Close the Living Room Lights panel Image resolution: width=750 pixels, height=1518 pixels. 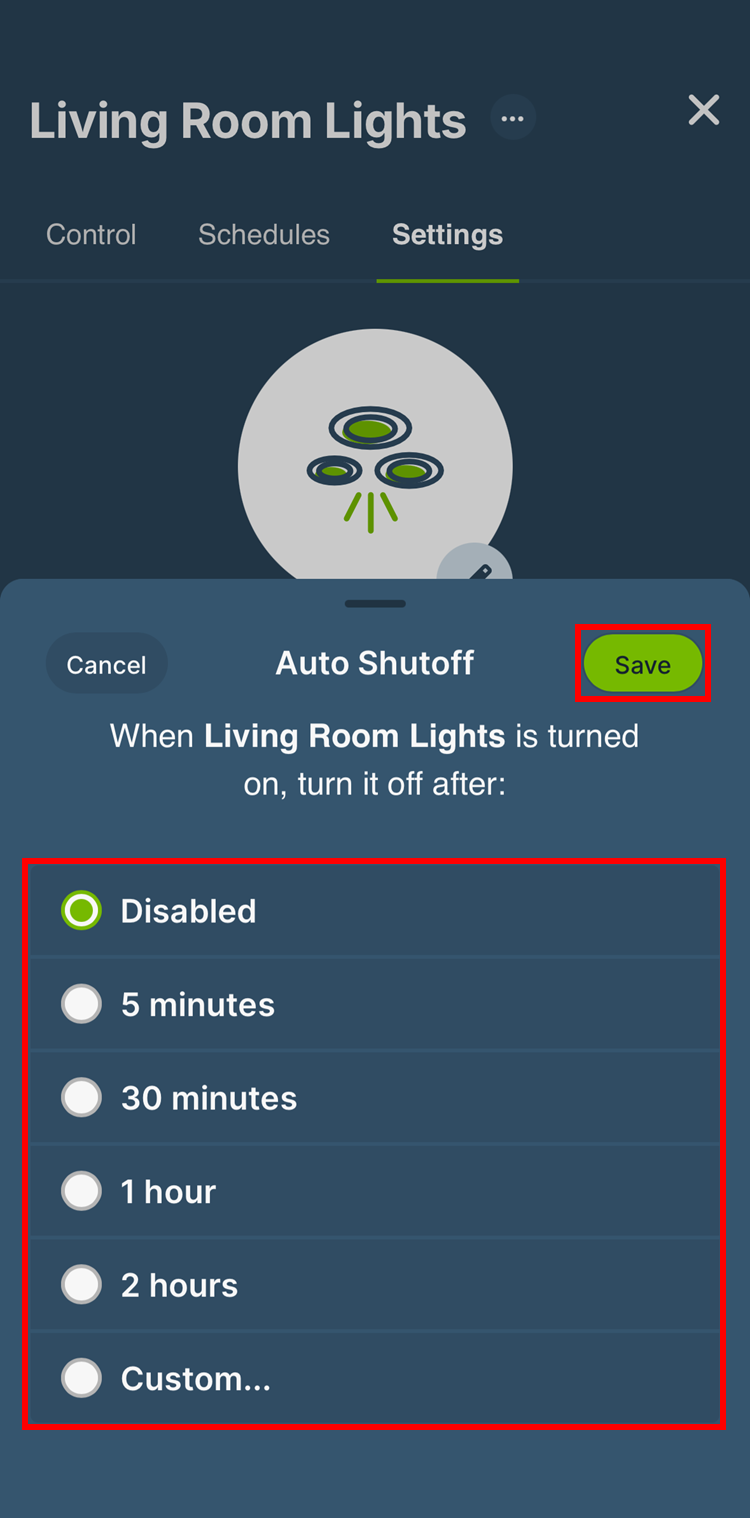pyautogui.click(x=704, y=110)
